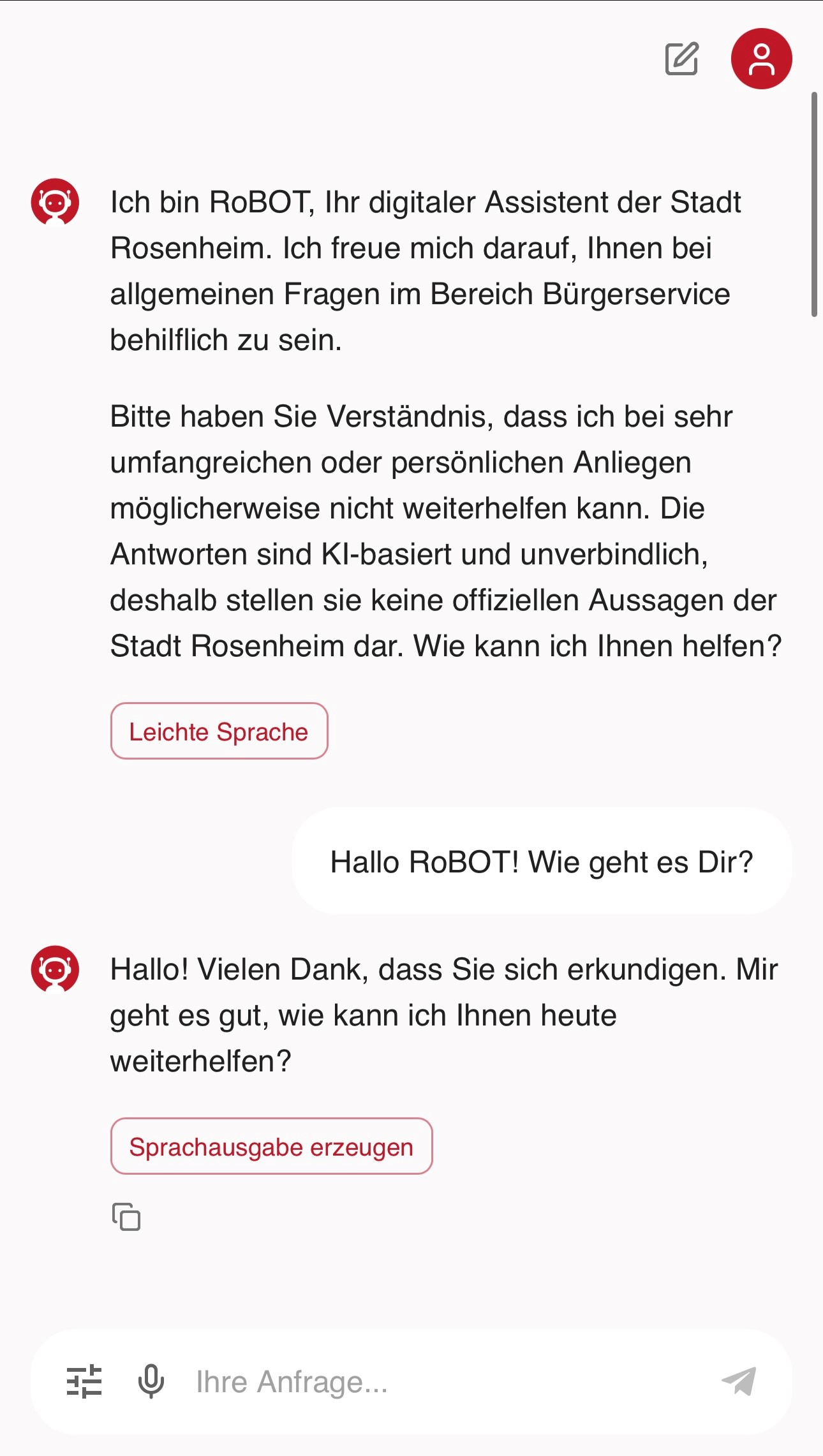Tap Sprachausgabe erzeugen for audio output

pyautogui.click(x=271, y=1147)
